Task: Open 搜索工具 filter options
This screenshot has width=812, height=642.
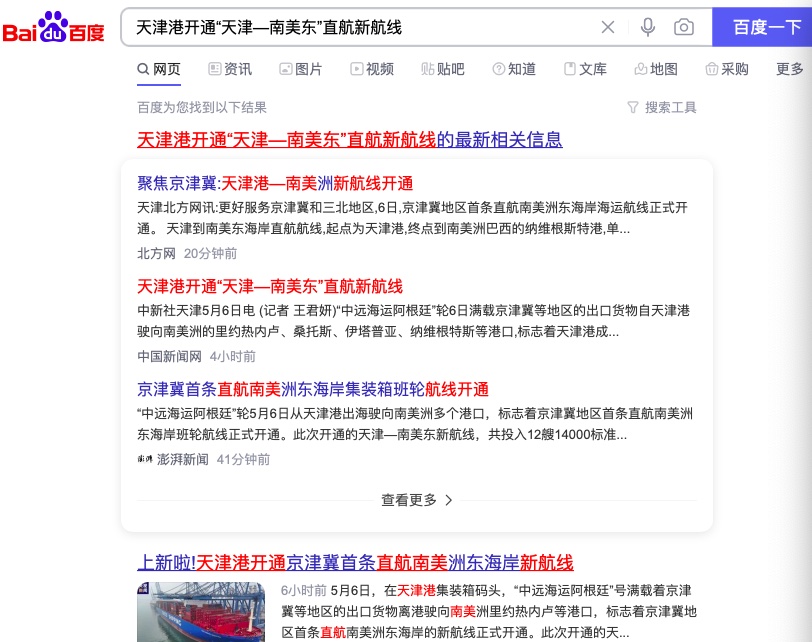Action: pyautogui.click(x=661, y=107)
